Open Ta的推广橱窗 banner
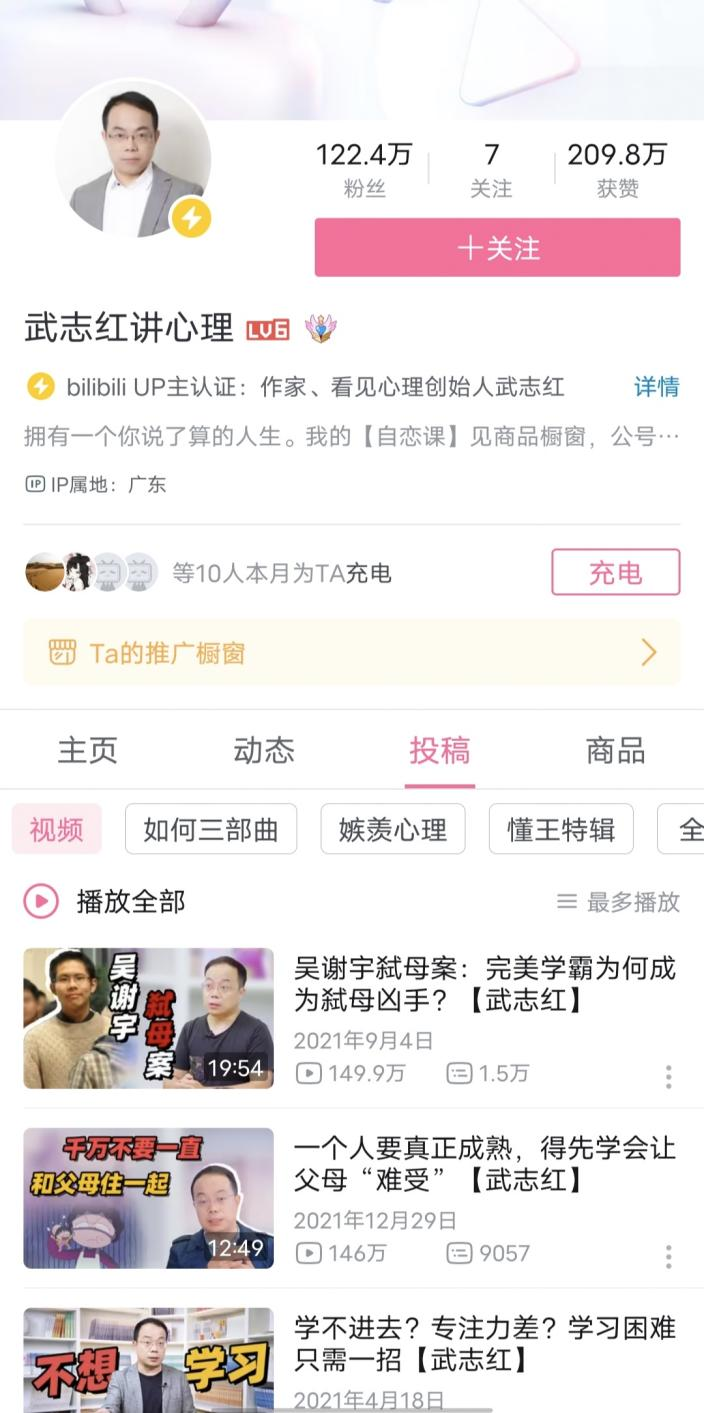 click(x=352, y=653)
